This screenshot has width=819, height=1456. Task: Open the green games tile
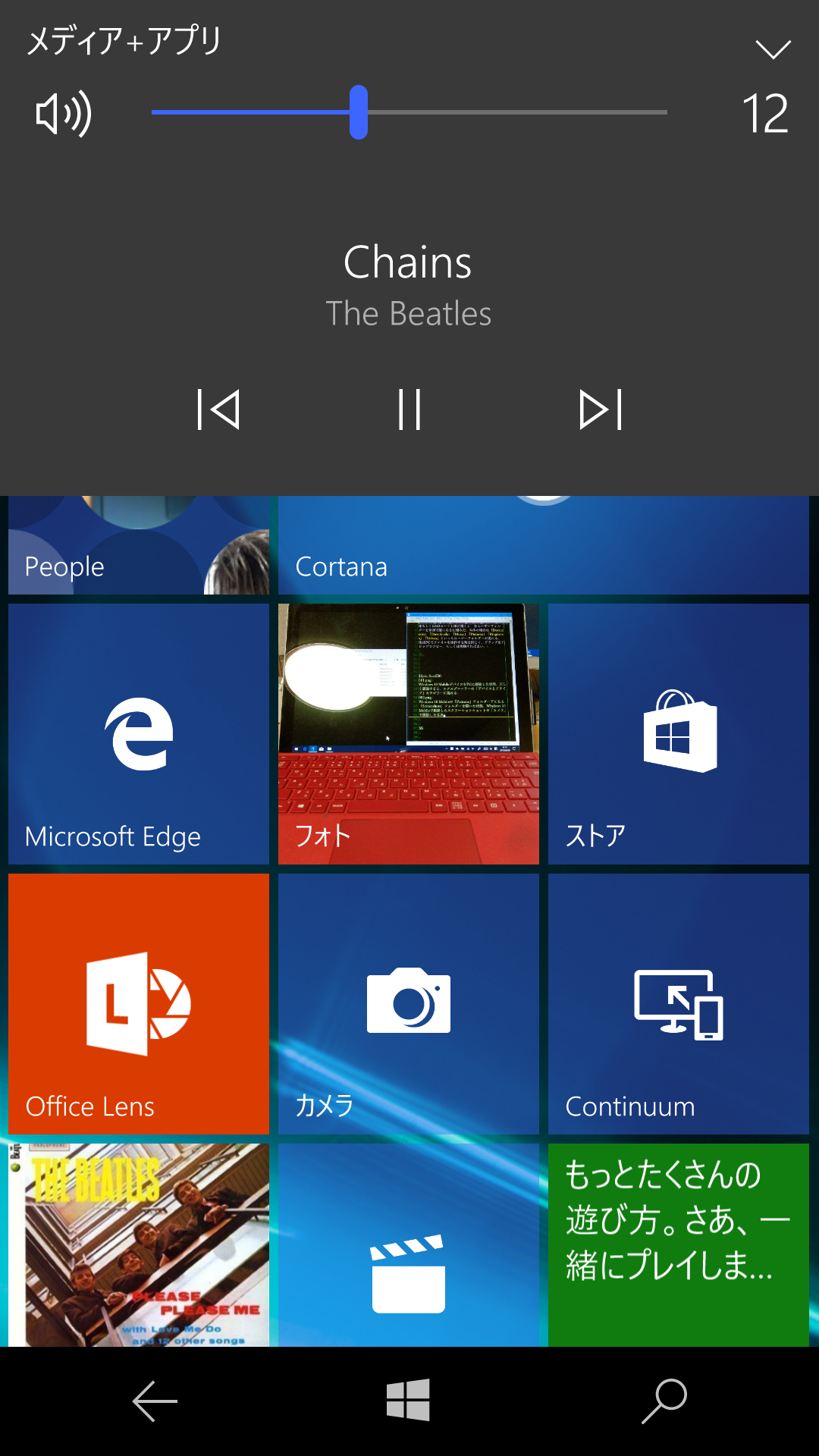[679, 1245]
